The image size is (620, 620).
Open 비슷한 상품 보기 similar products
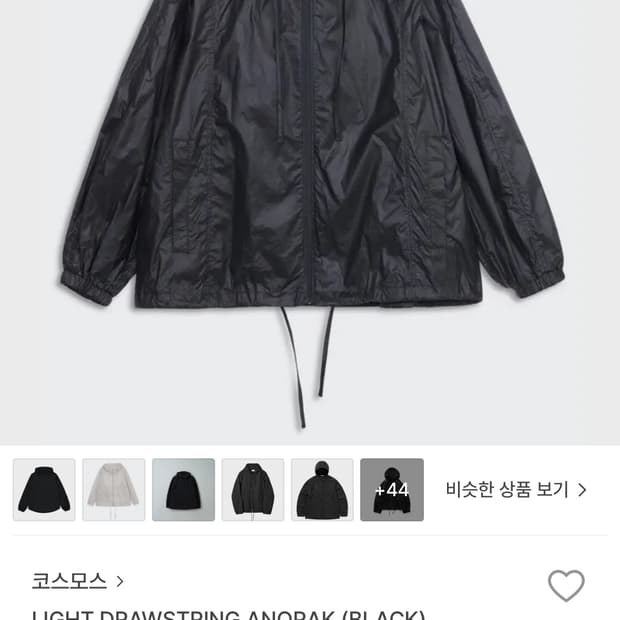(x=516, y=489)
